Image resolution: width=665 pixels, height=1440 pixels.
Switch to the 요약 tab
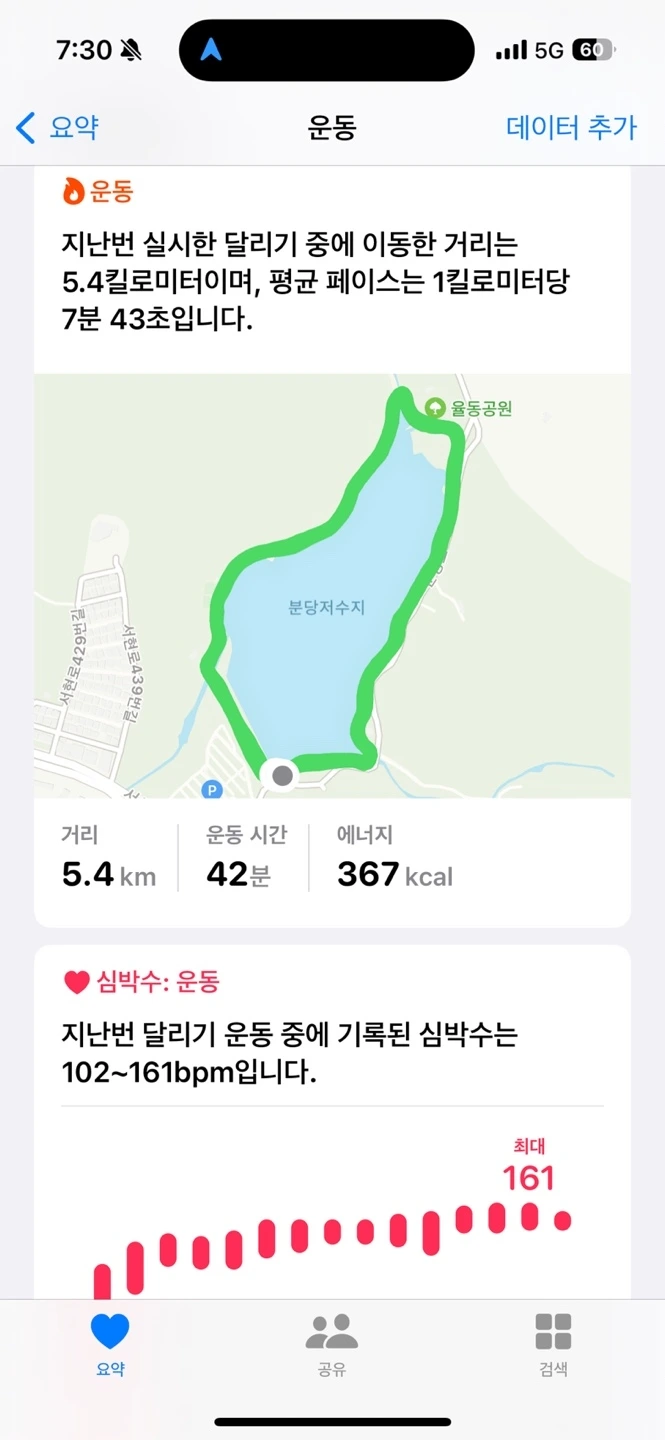[x=110, y=1345]
